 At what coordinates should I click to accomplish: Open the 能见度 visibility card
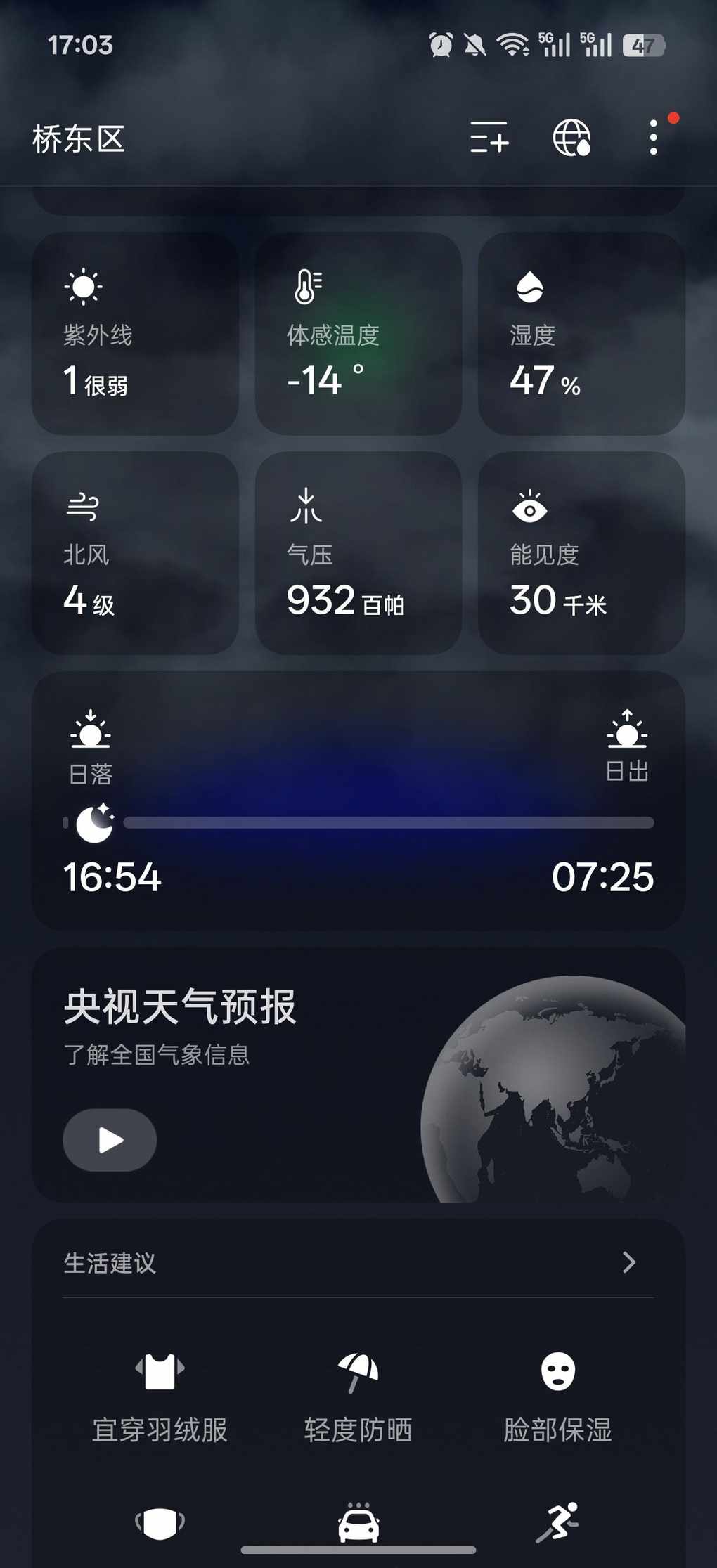(x=581, y=553)
